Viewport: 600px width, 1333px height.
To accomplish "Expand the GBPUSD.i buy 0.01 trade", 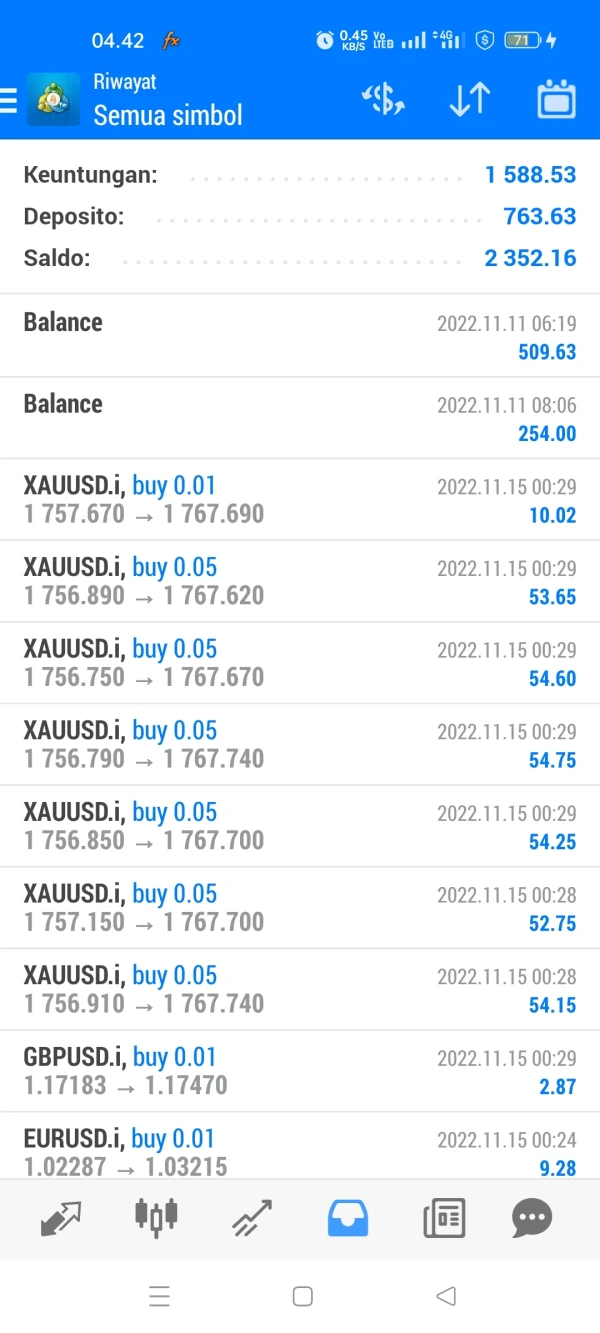I will click(x=300, y=1071).
